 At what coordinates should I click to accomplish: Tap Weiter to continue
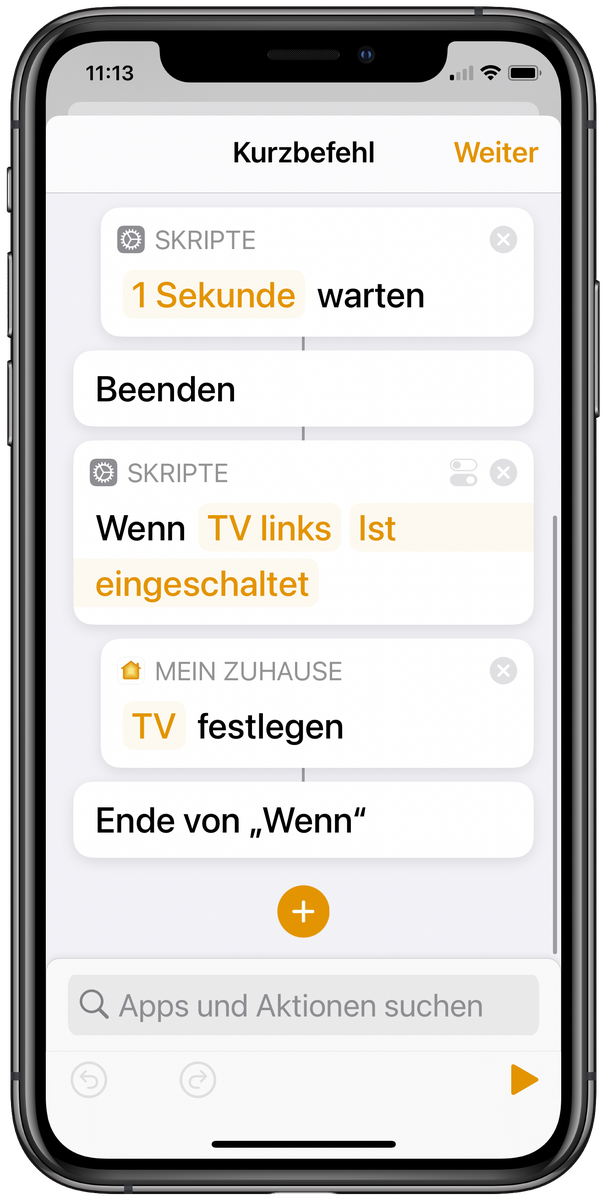coord(495,152)
